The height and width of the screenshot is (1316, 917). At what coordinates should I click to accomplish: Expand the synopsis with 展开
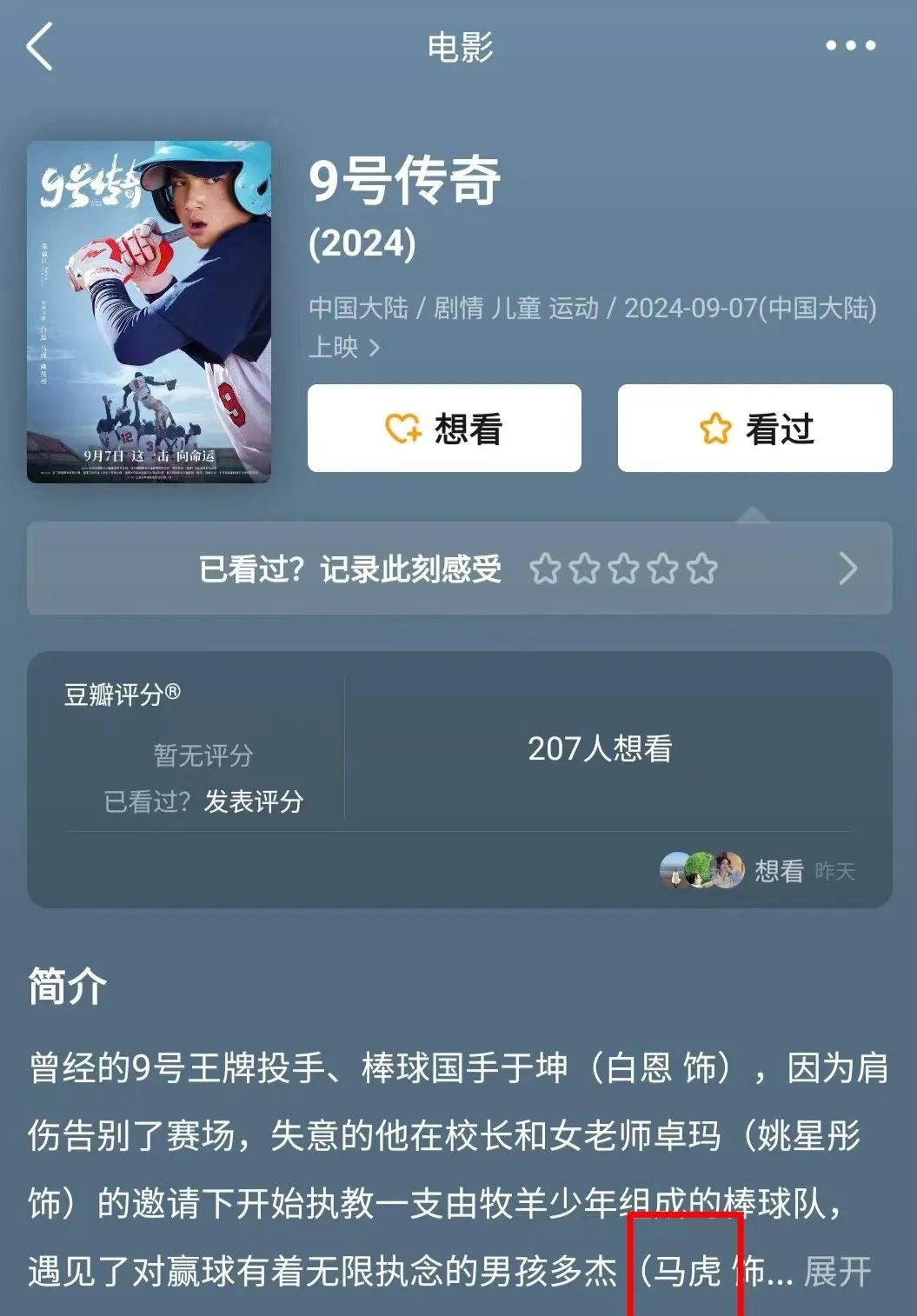[838, 1272]
